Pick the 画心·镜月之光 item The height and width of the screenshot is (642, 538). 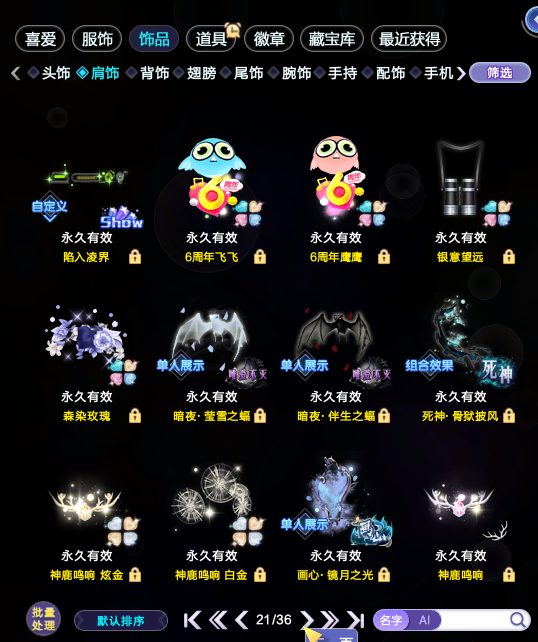(x=336, y=520)
